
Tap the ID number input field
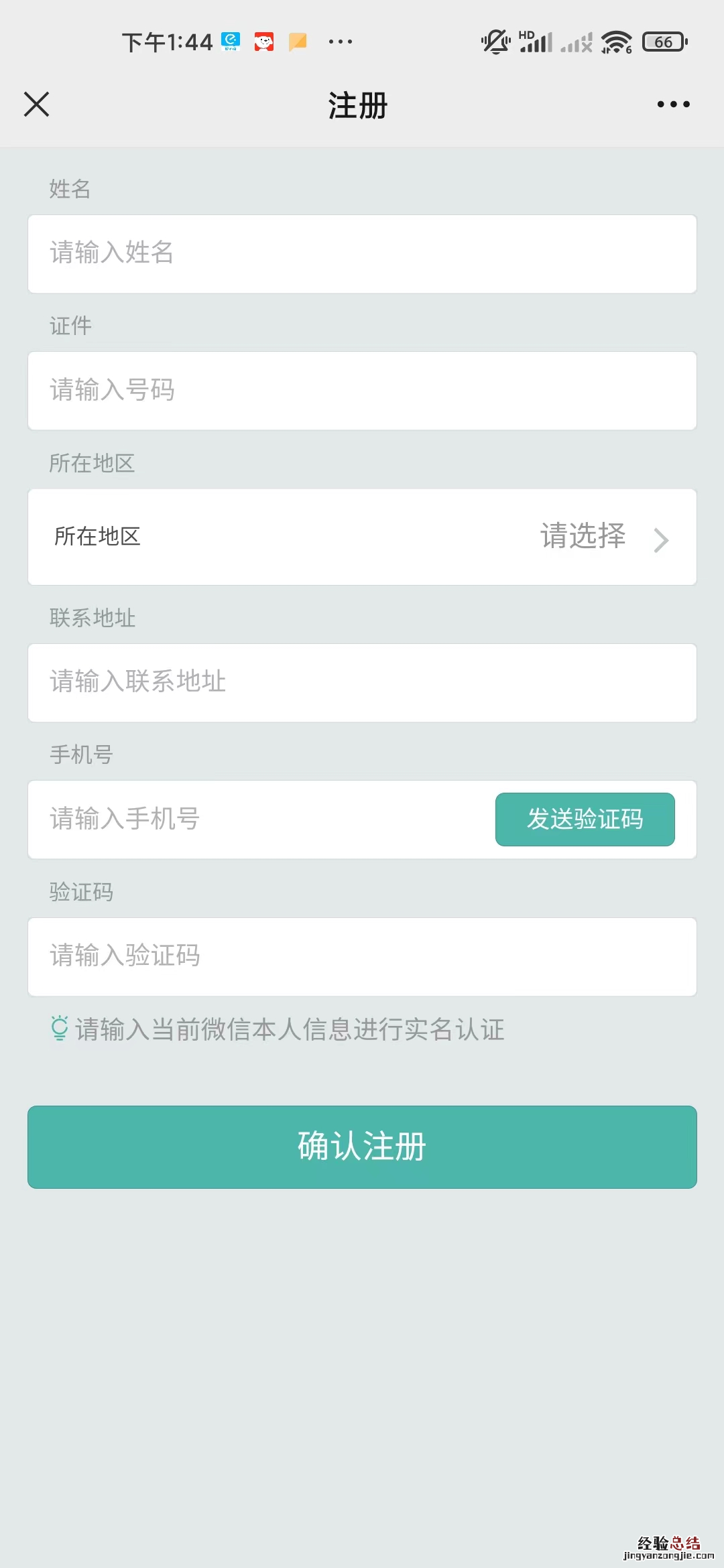click(x=362, y=391)
